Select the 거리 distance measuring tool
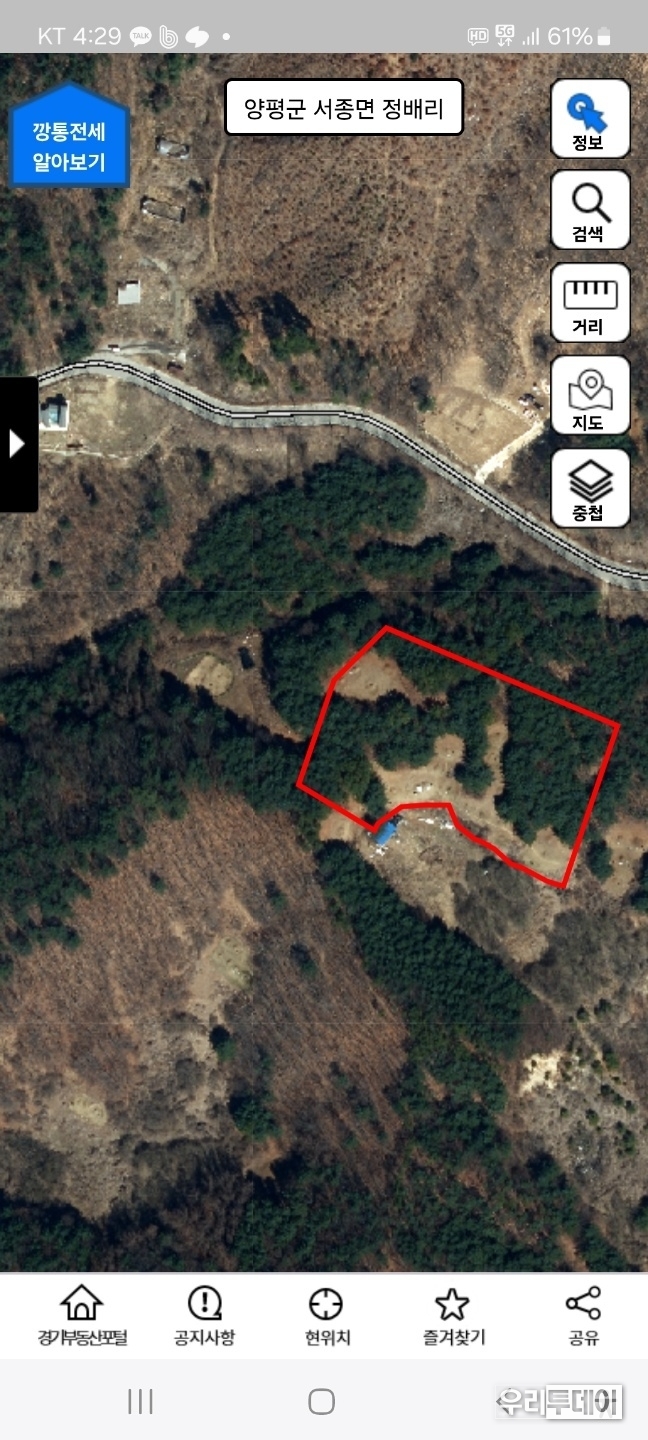Image resolution: width=648 pixels, height=1440 pixels. 590,303
